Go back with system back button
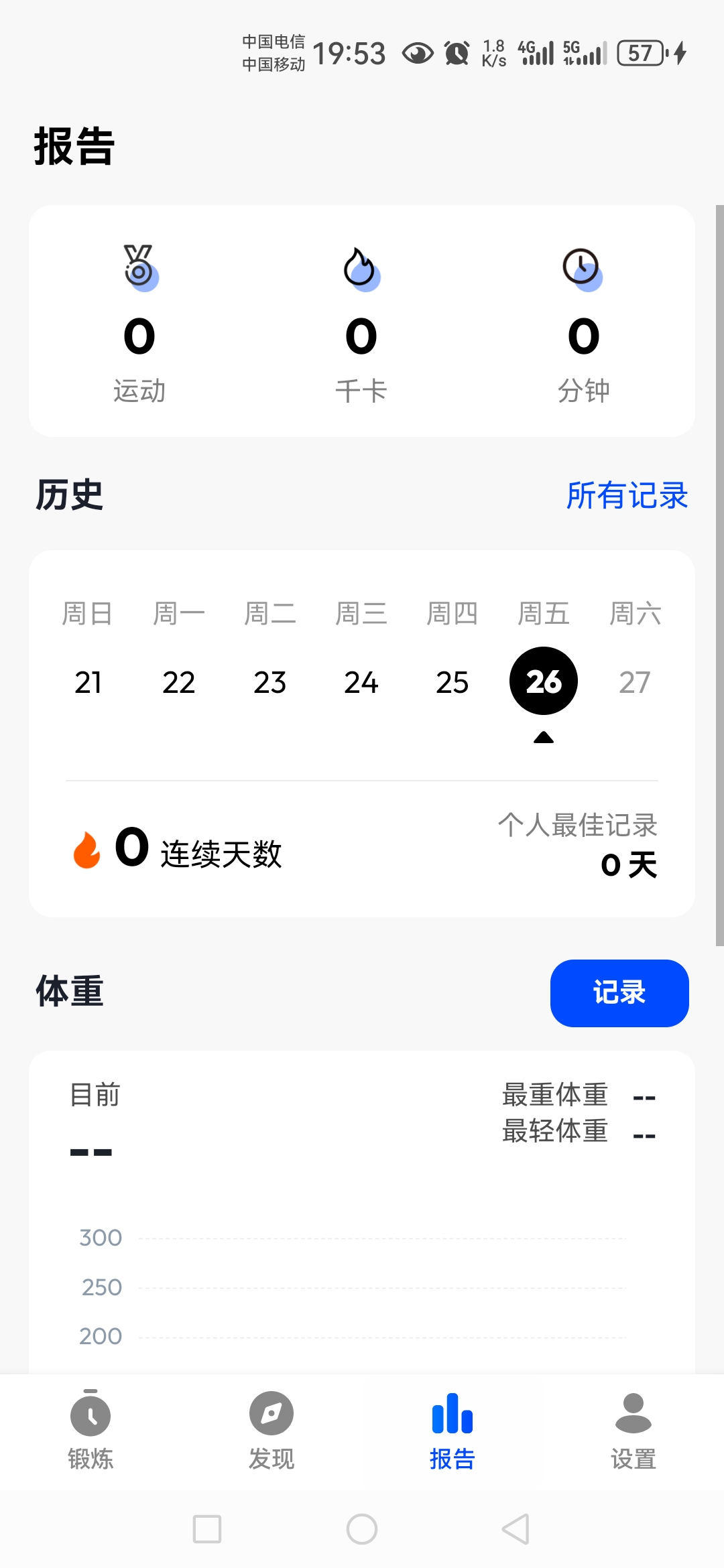Screen dimensions: 724x1568 [516, 1529]
